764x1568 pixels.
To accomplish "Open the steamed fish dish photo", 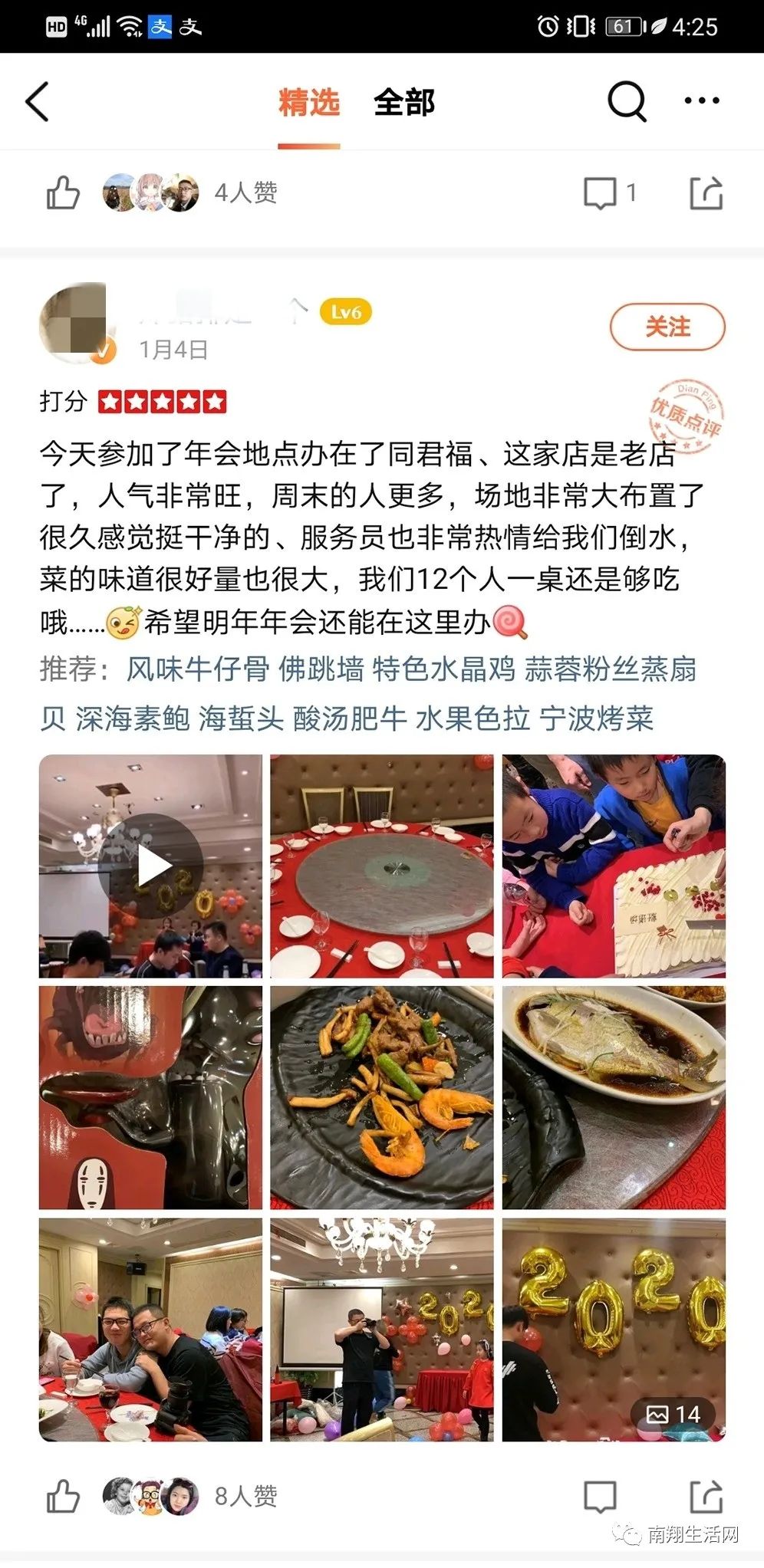I will coord(614,1097).
